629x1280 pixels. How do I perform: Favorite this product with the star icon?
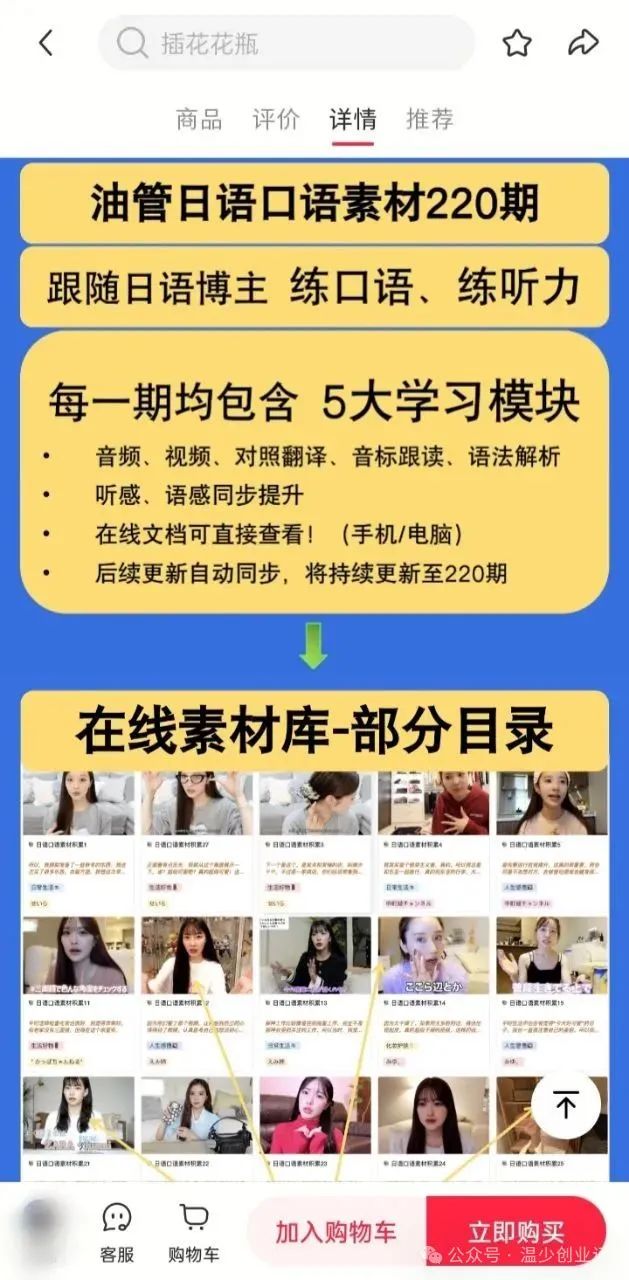click(x=517, y=43)
